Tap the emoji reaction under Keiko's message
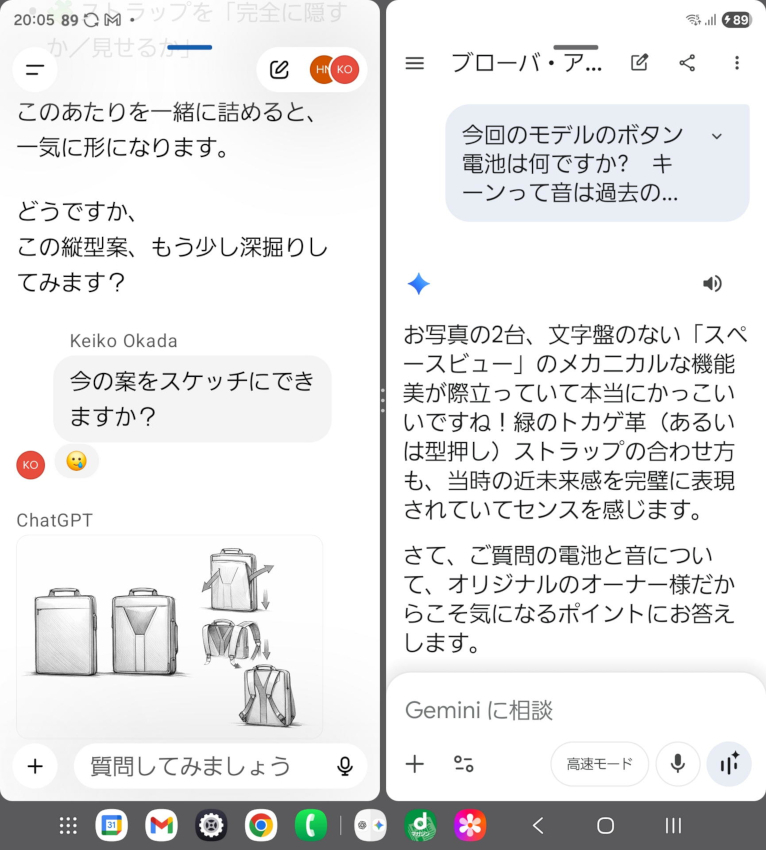766x850 pixels. click(76, 461)
